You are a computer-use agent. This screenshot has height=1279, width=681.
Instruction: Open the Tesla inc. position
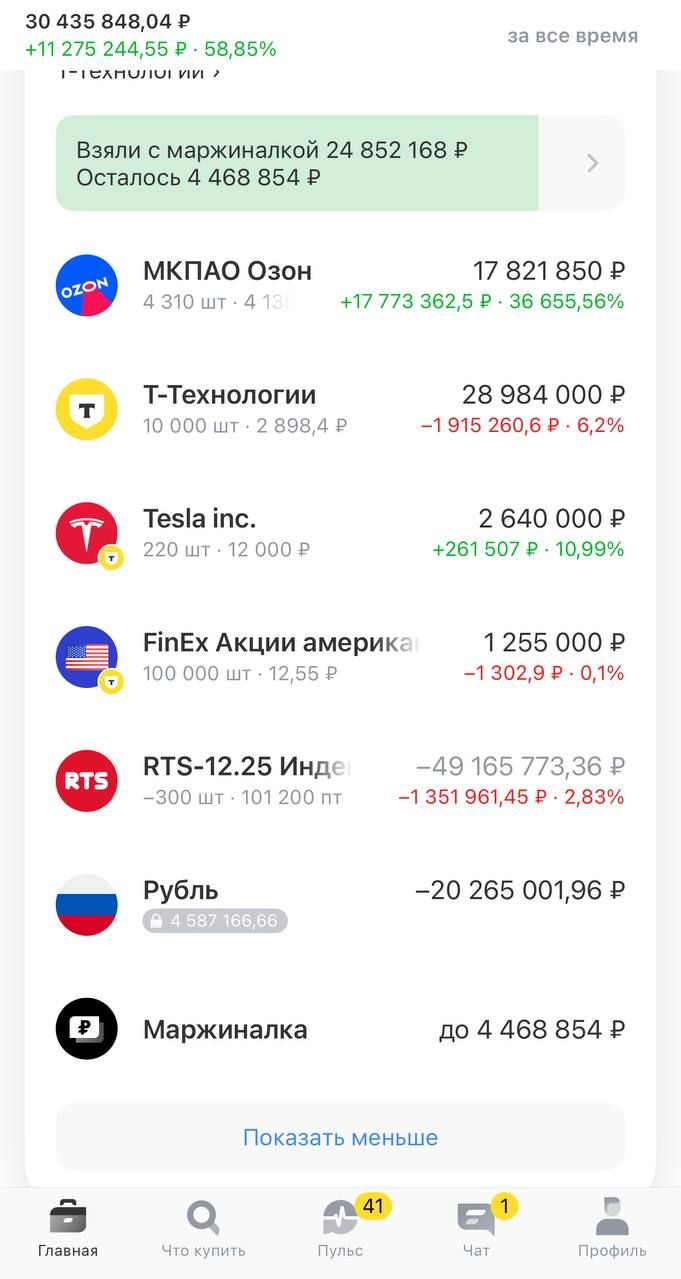pyautogui.click(x=340, y=533)
